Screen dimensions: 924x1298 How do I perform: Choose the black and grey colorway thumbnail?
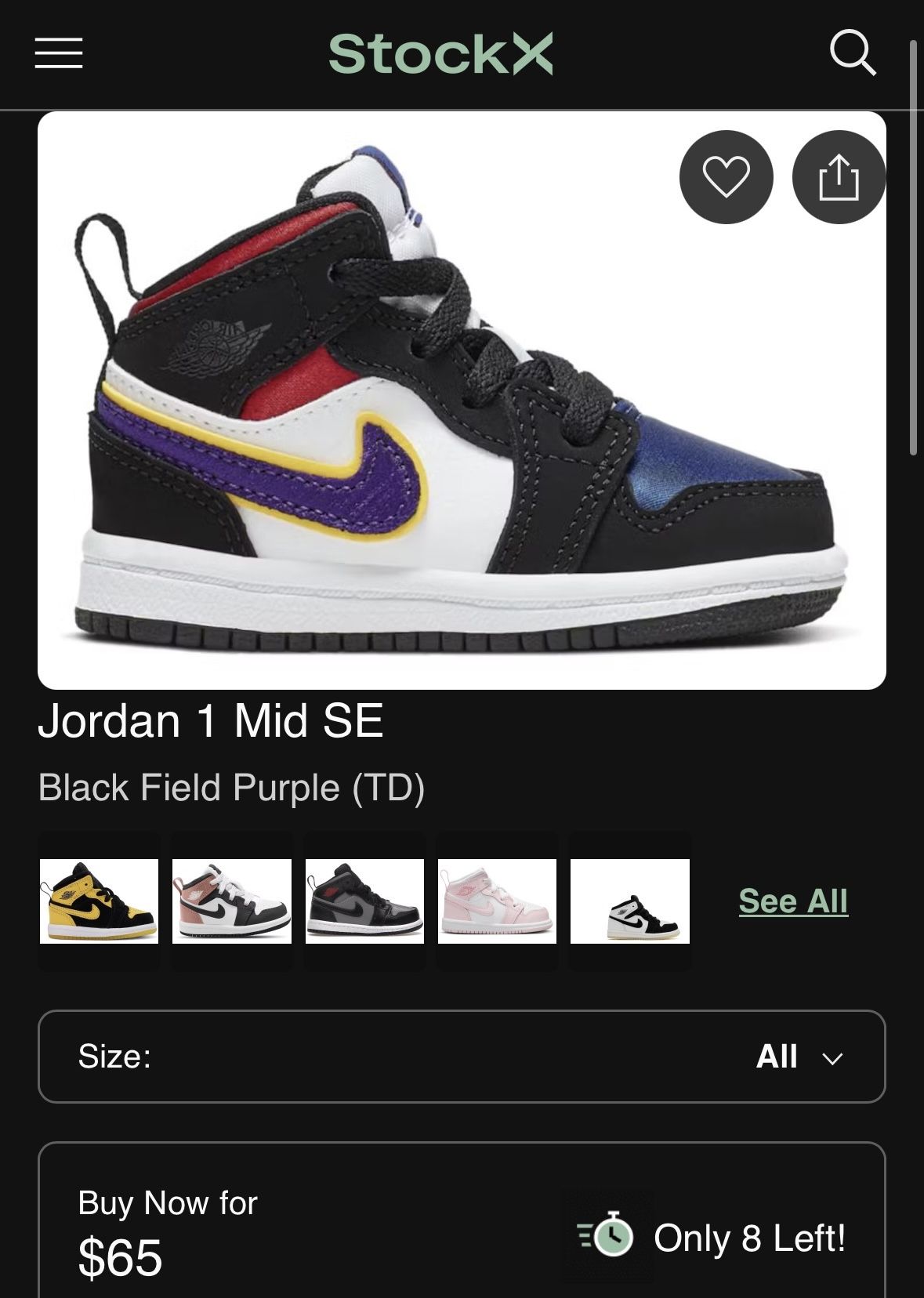click(364, 901)
